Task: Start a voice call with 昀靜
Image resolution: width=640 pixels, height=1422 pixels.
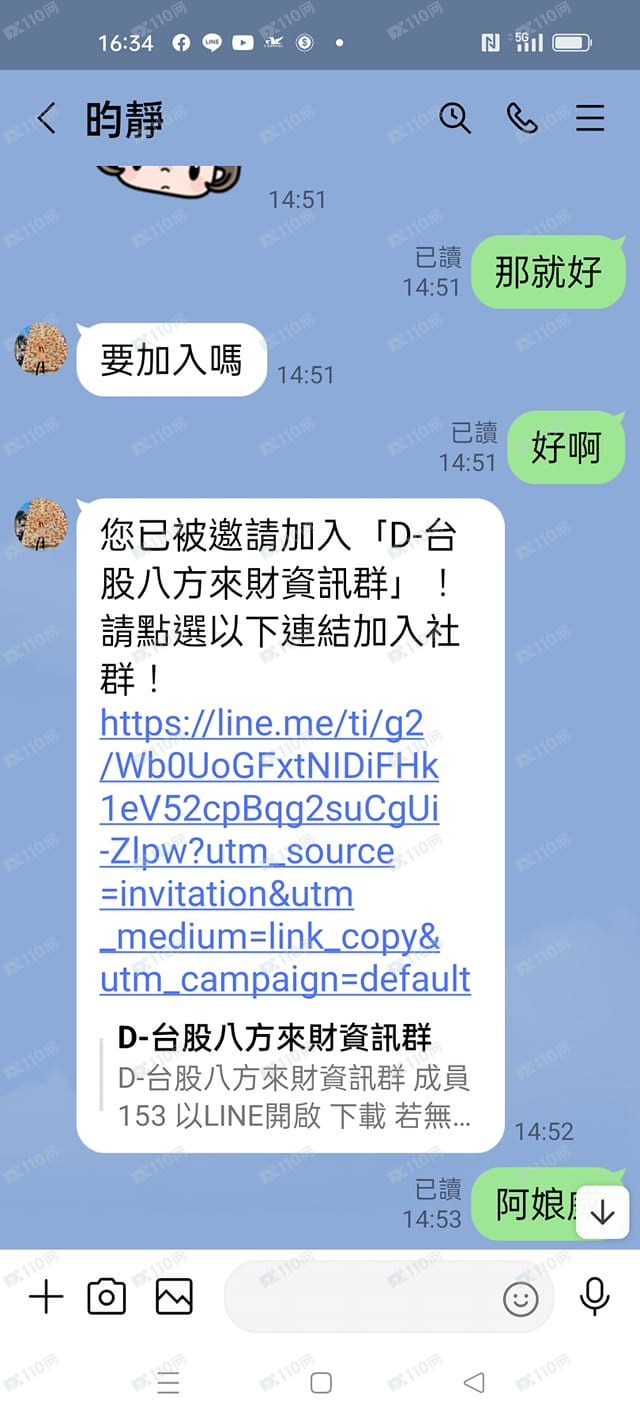Action: pyautogui.click(x=522, y=118)
